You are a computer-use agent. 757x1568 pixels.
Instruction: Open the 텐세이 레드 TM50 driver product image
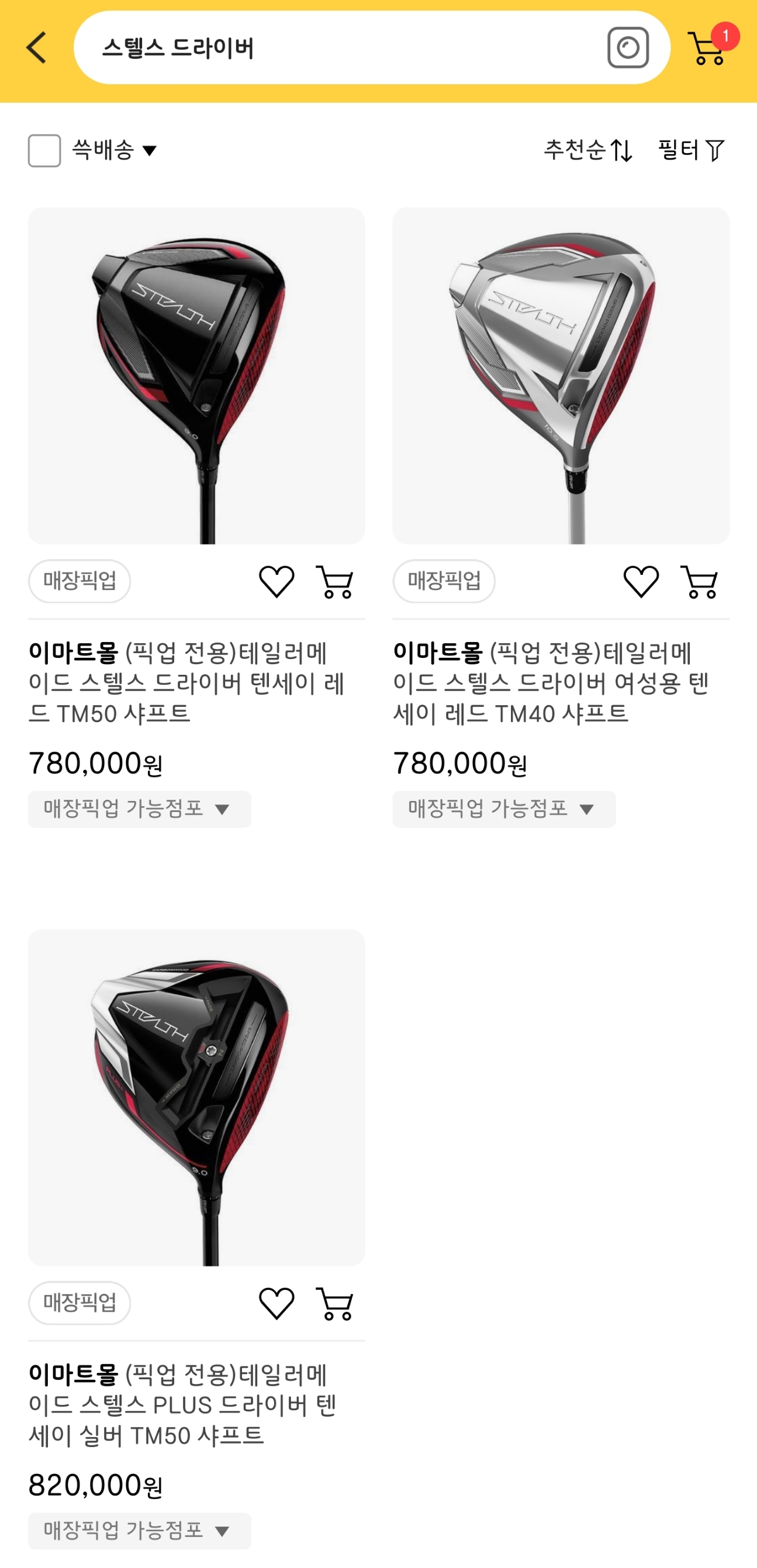click(x=196, y=376)
